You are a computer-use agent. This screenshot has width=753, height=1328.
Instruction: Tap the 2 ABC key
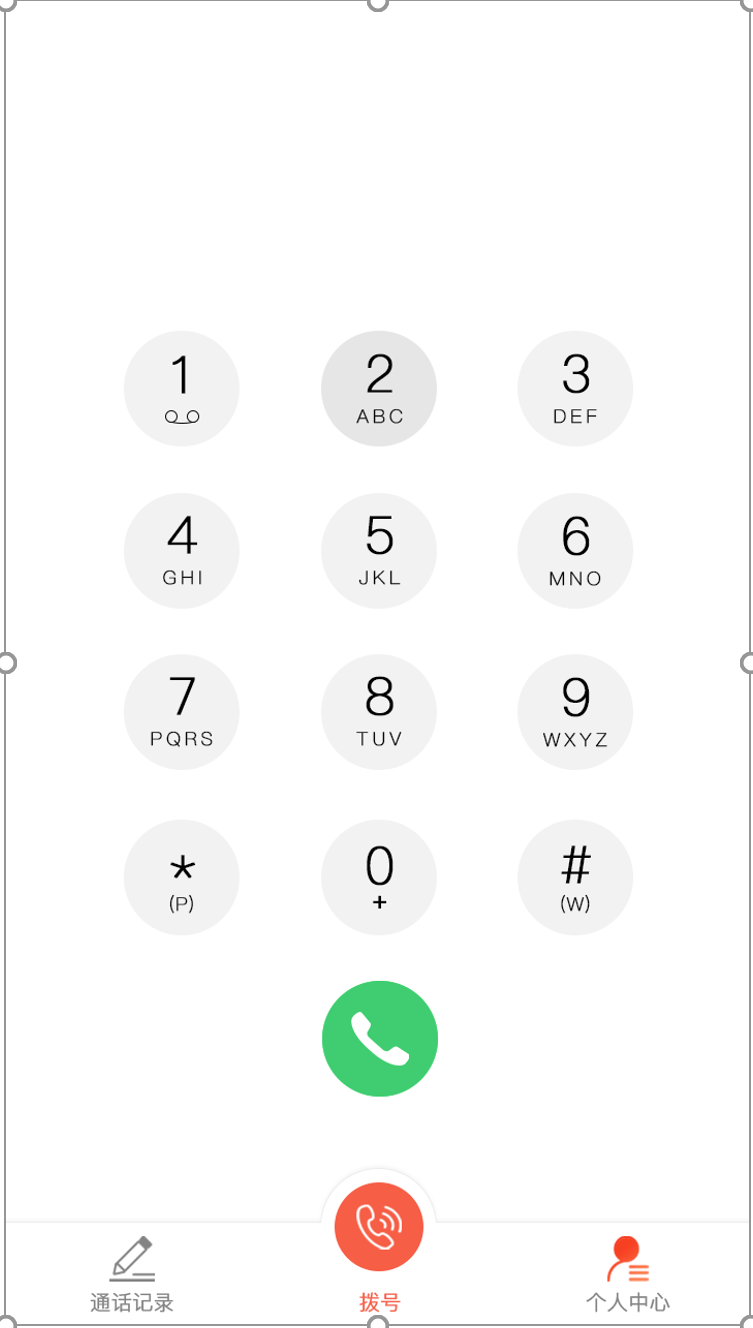click(x=379, y=388)
